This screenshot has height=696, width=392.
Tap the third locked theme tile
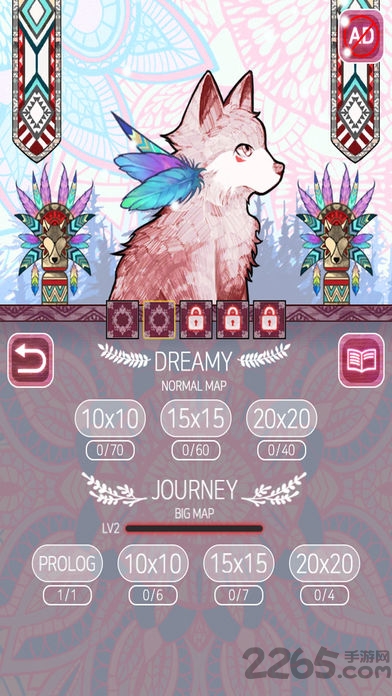tap(196, 320)
